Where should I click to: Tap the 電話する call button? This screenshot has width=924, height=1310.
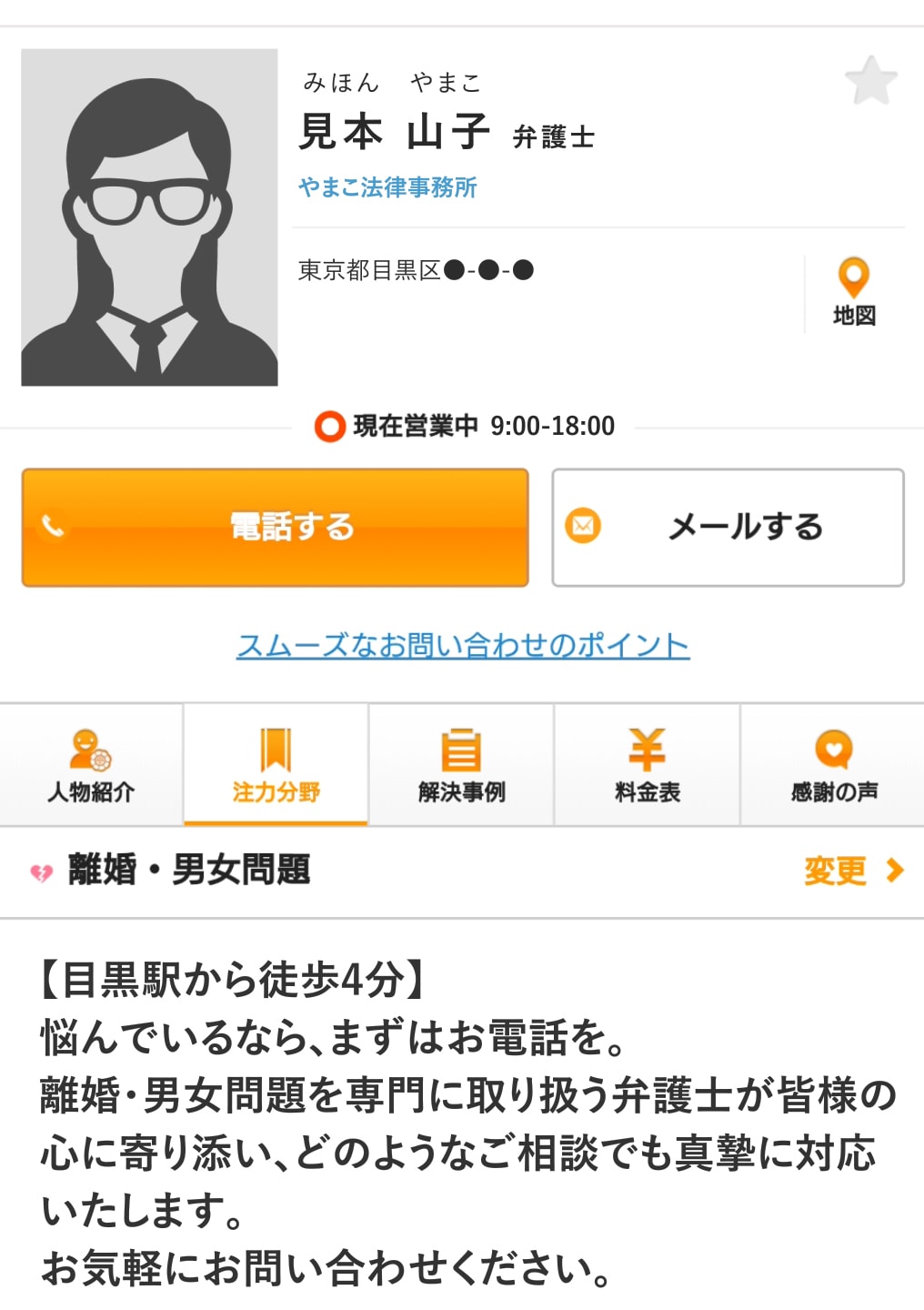click(x=275, y=527)
